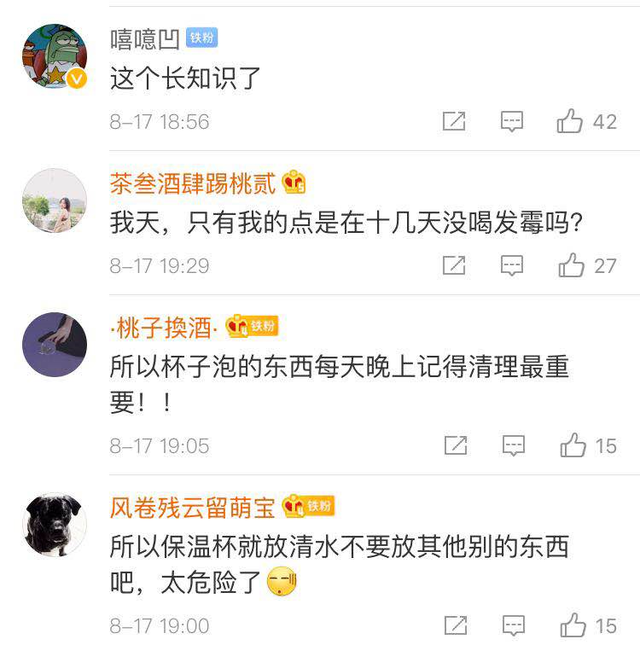Open the username 嘻噫凹

[x=145, y=39]
